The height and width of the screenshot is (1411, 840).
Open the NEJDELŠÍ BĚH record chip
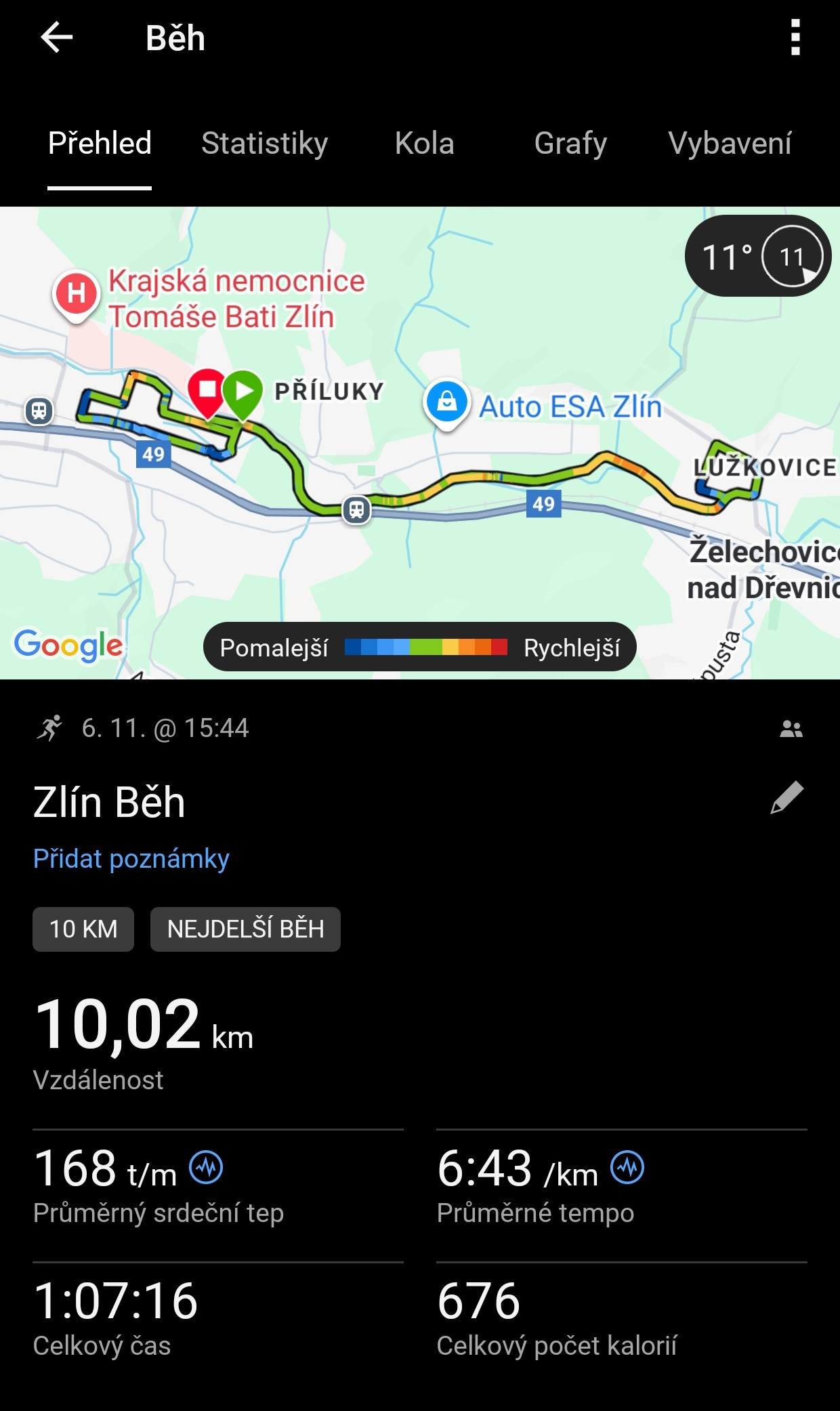point(245,929)
